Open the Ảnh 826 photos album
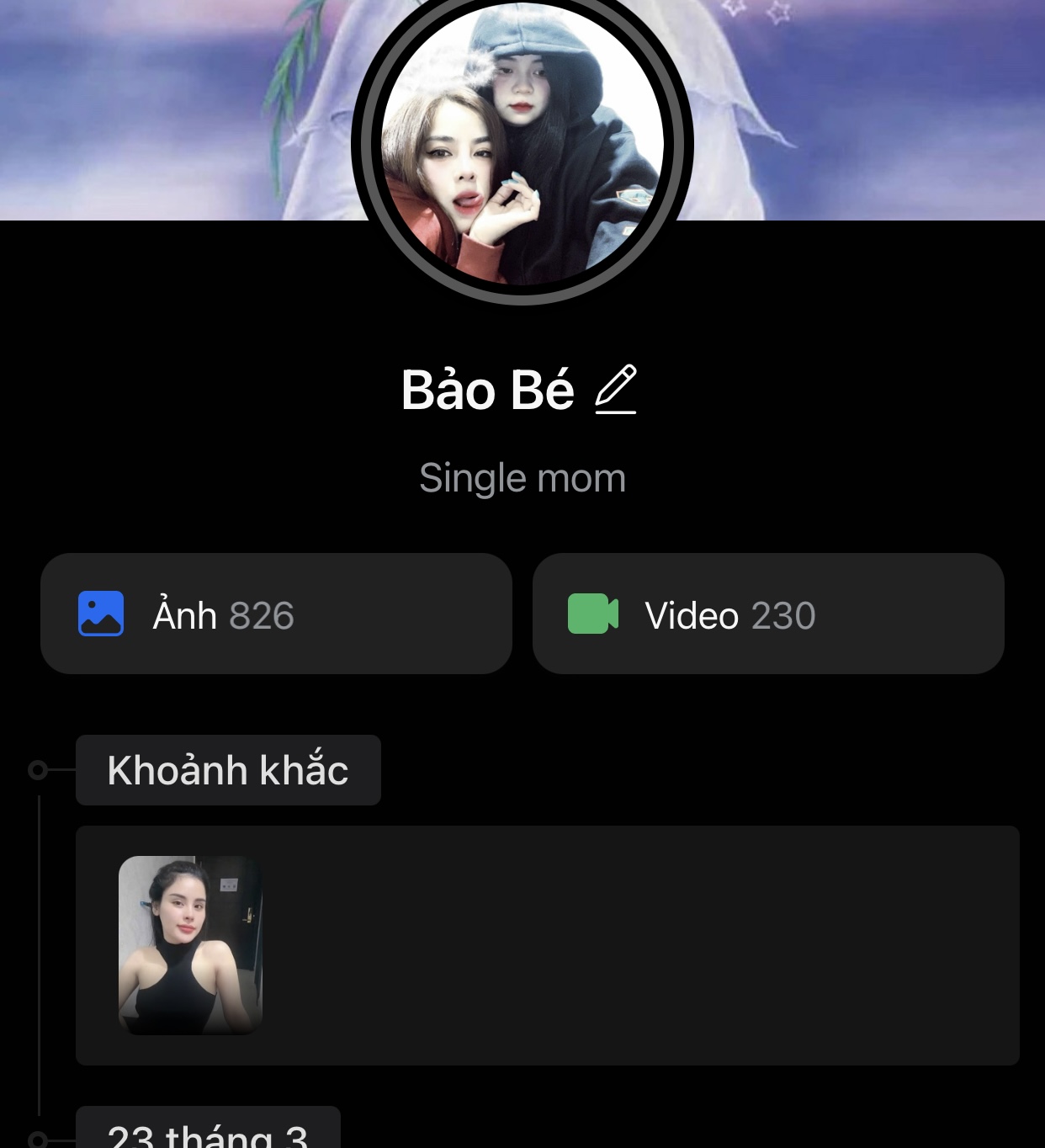 point(276,614)
